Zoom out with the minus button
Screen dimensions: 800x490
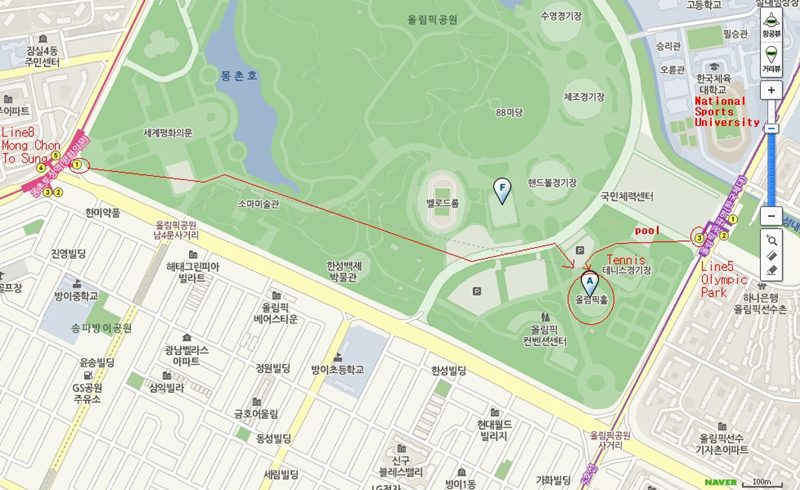pyautogui.click(x=771, y=216)
